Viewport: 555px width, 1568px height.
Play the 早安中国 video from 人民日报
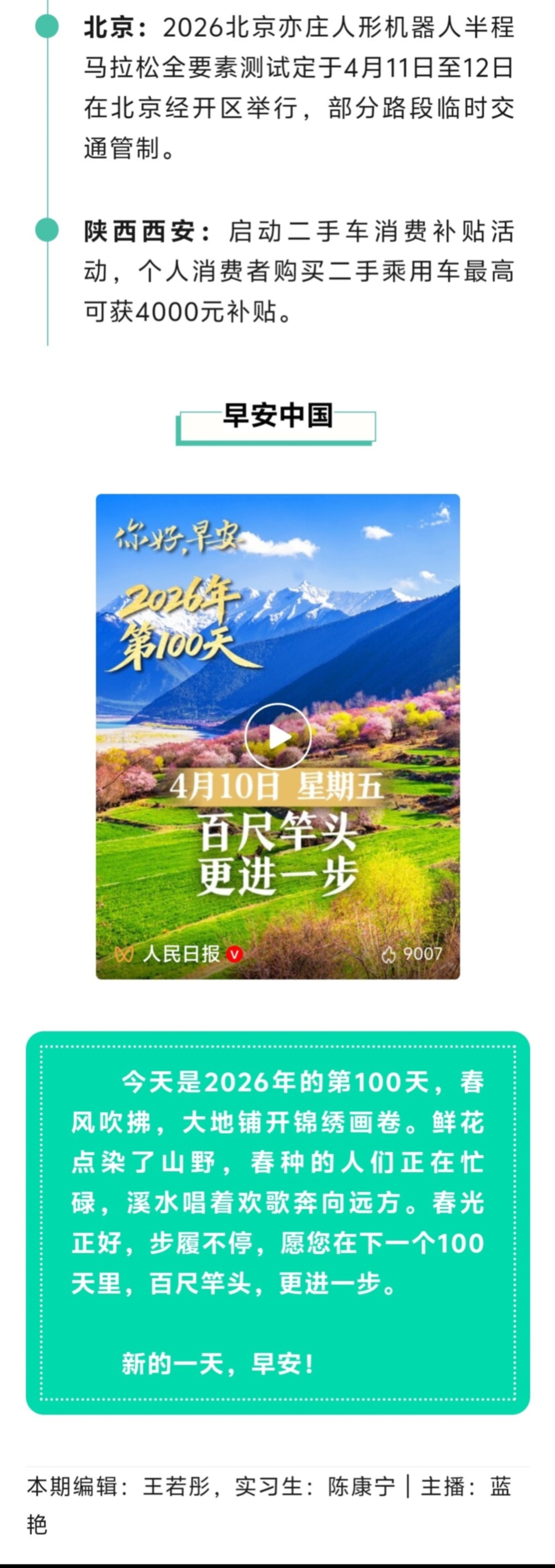pos(278,736)
